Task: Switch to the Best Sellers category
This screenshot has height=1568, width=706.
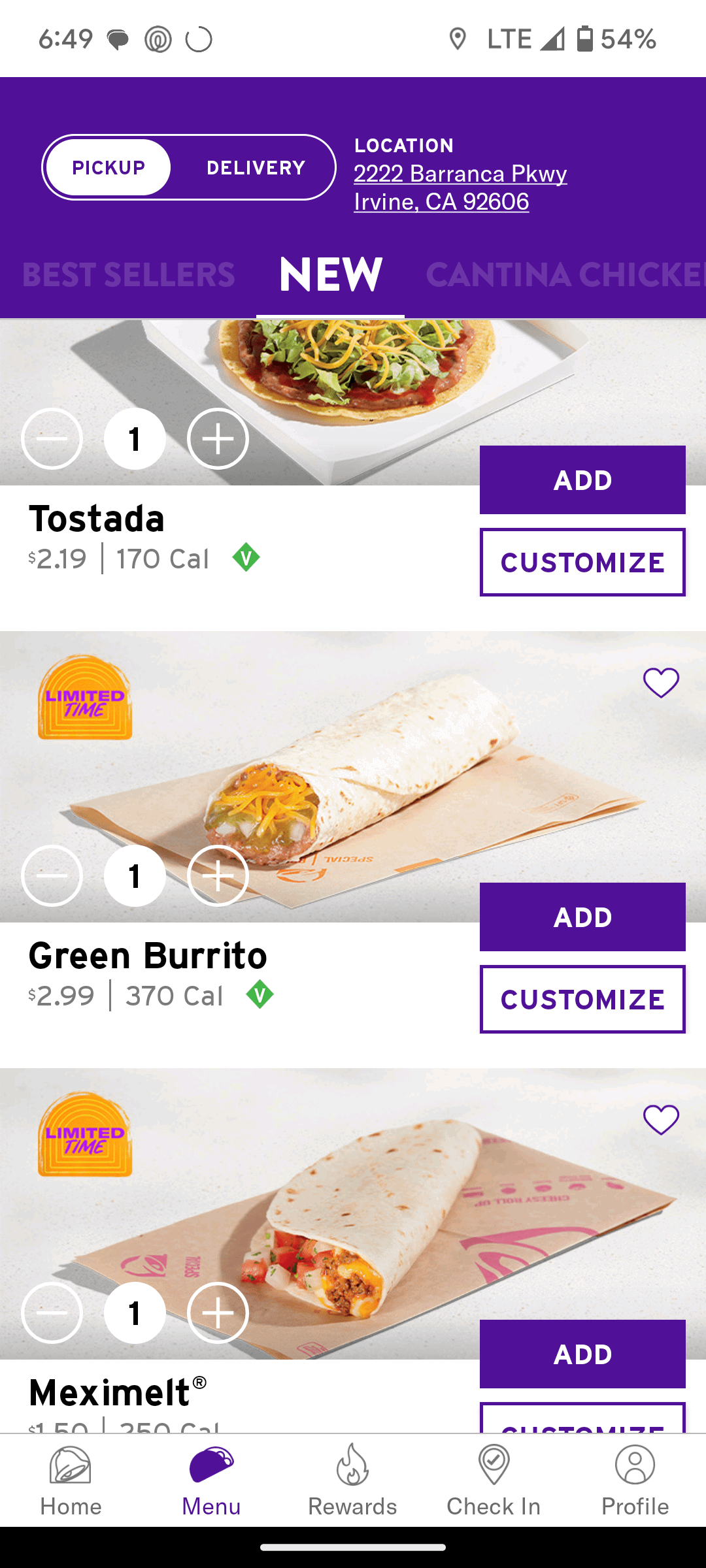Action: [x=128, y=275]
